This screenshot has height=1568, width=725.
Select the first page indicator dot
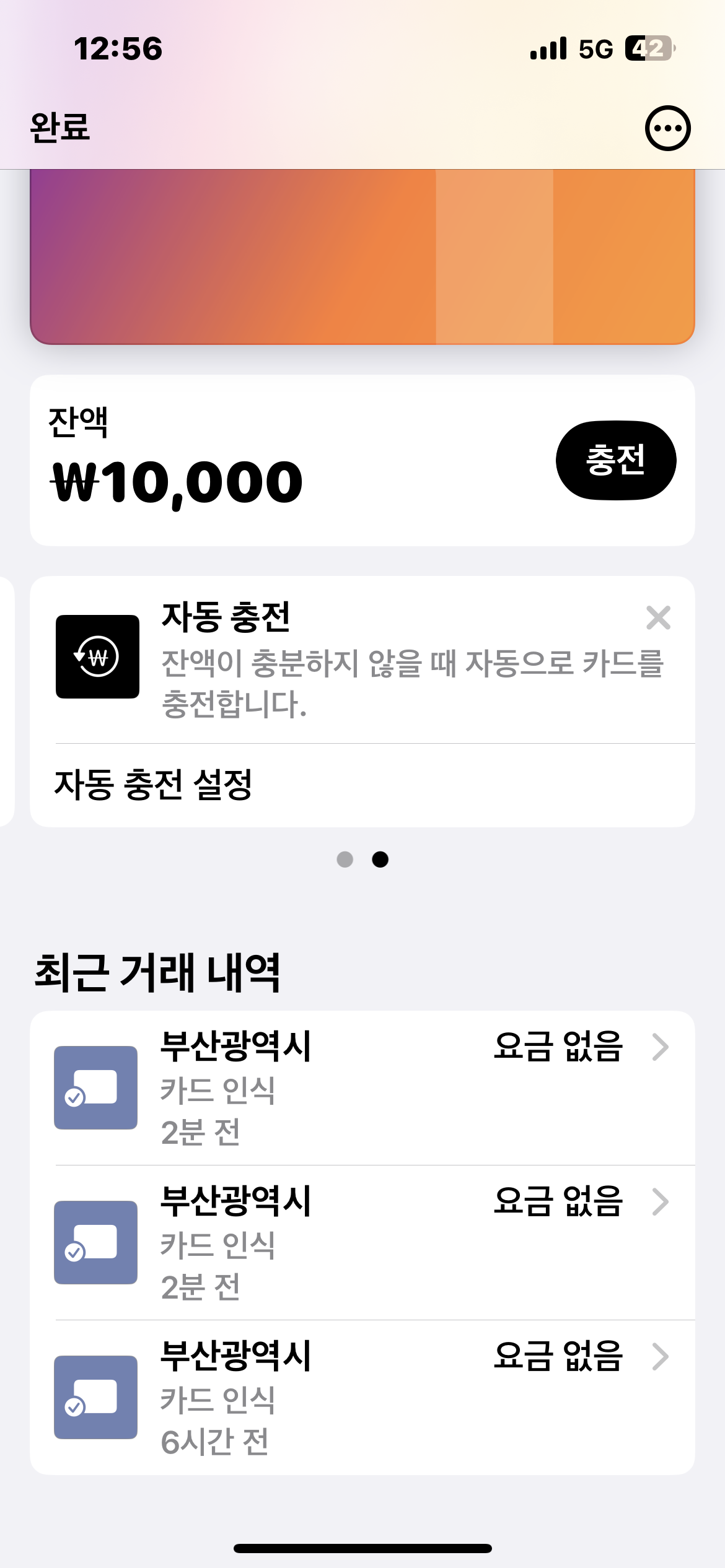(x=345, y=860)
